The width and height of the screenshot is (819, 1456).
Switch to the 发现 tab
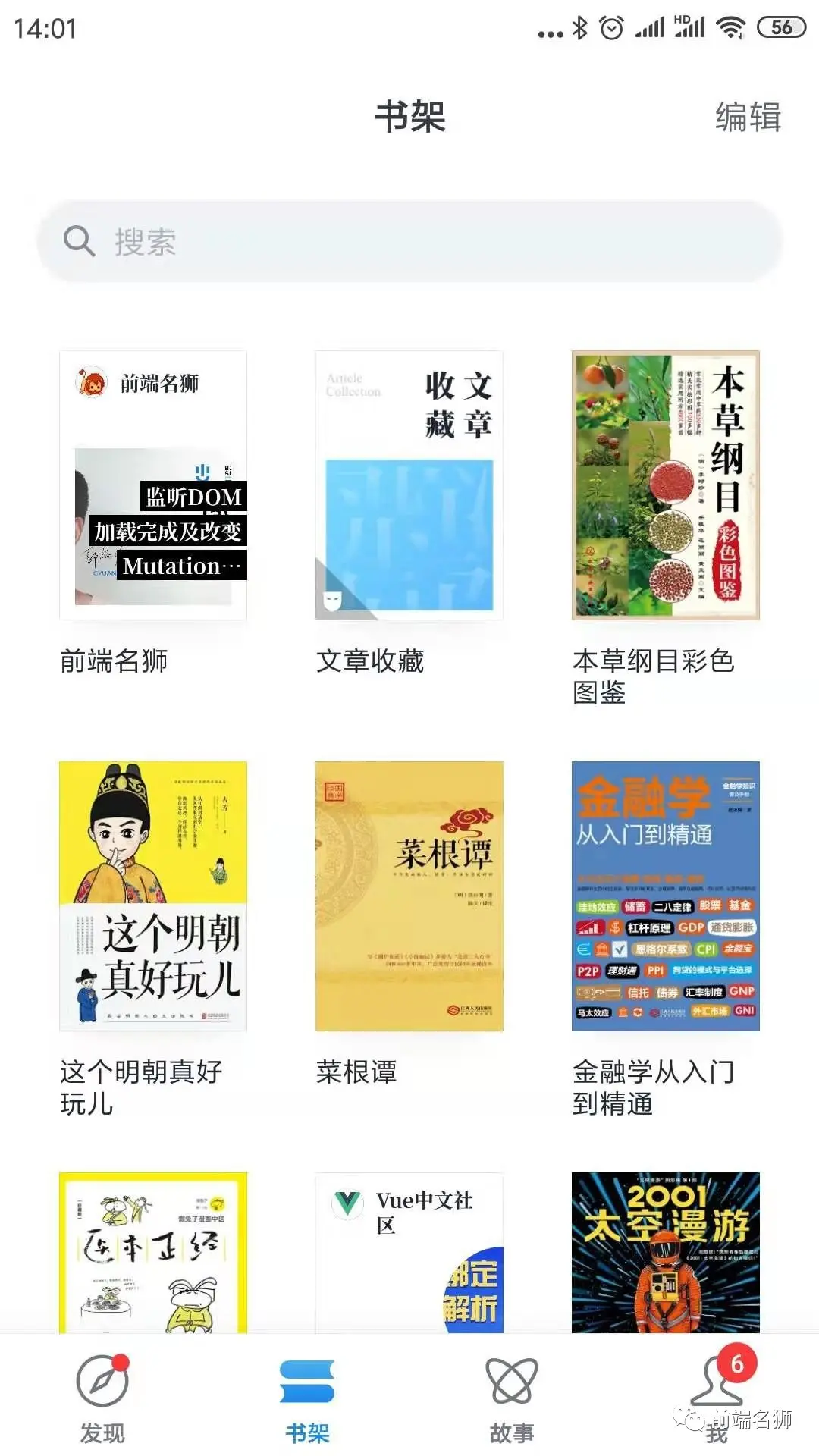[102, 1398]
